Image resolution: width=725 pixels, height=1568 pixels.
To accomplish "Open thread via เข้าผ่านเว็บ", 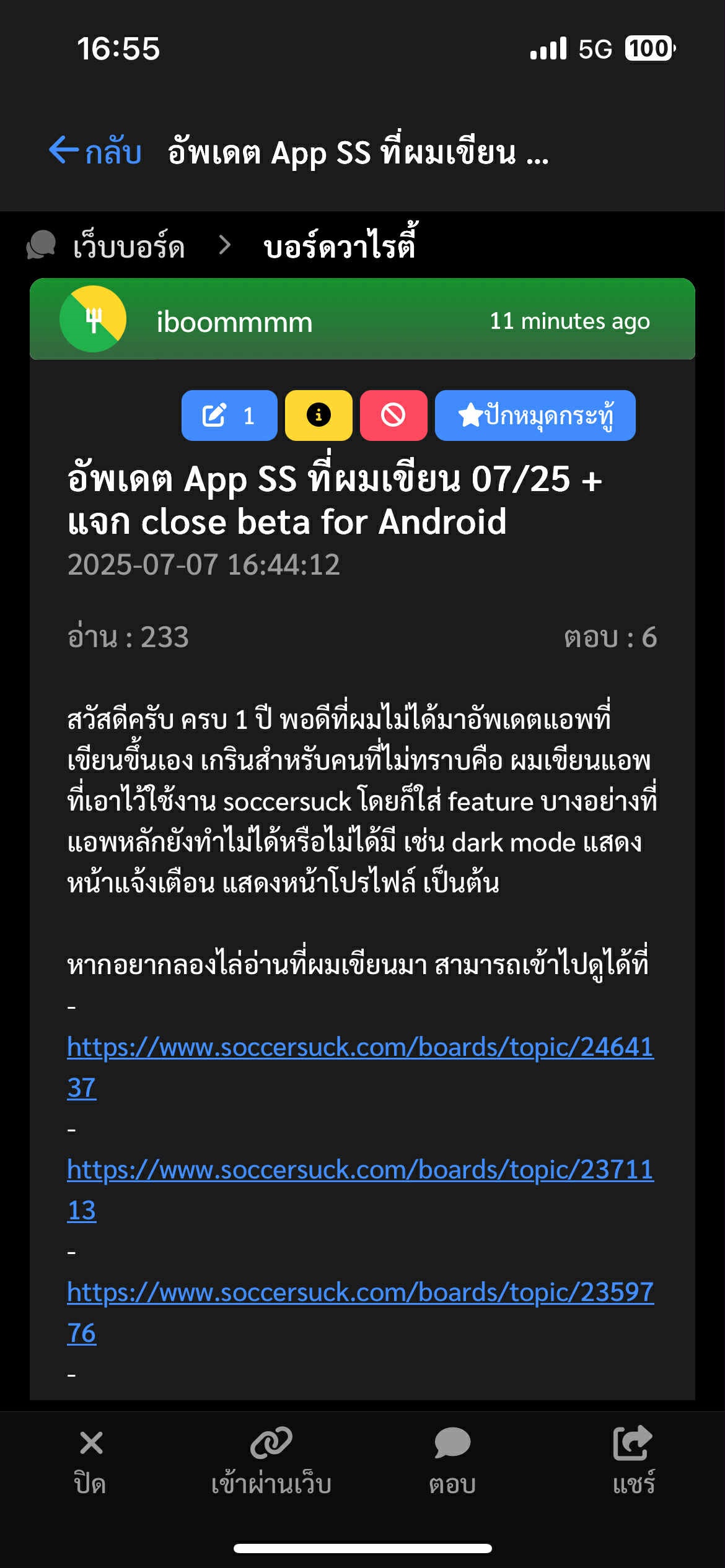I will pos(271,1461).
